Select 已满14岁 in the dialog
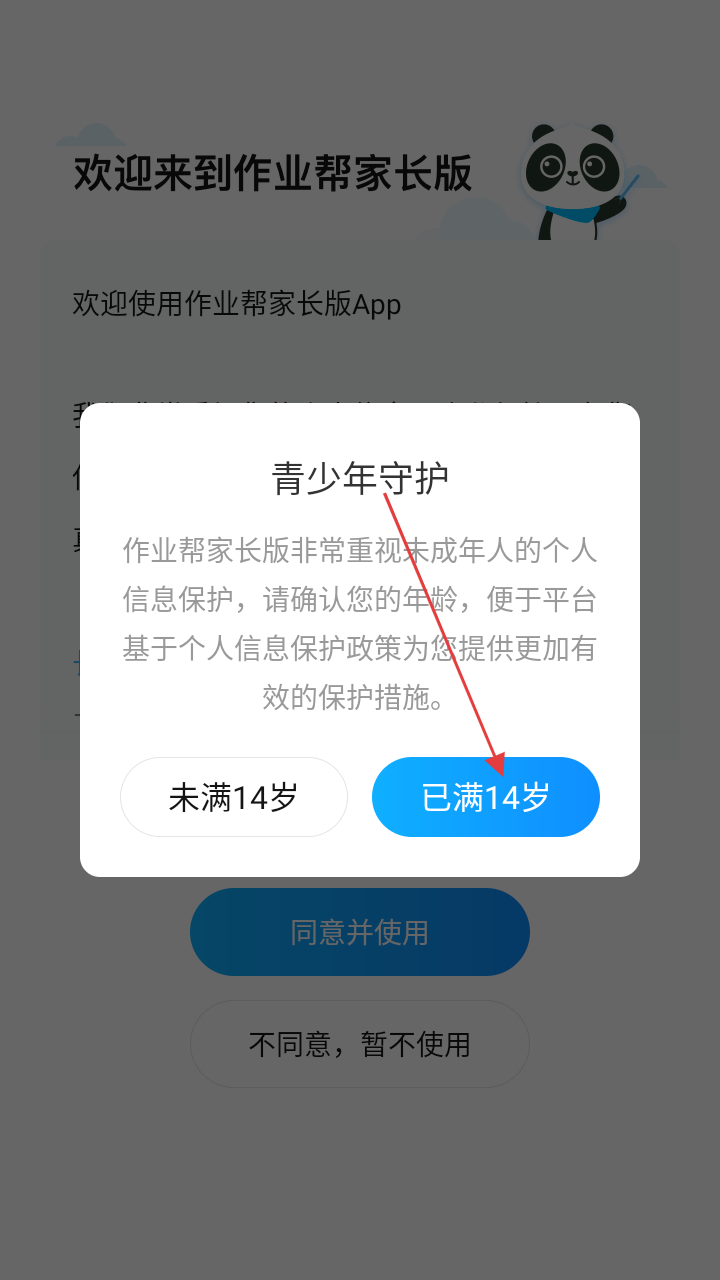 point(486,797)
